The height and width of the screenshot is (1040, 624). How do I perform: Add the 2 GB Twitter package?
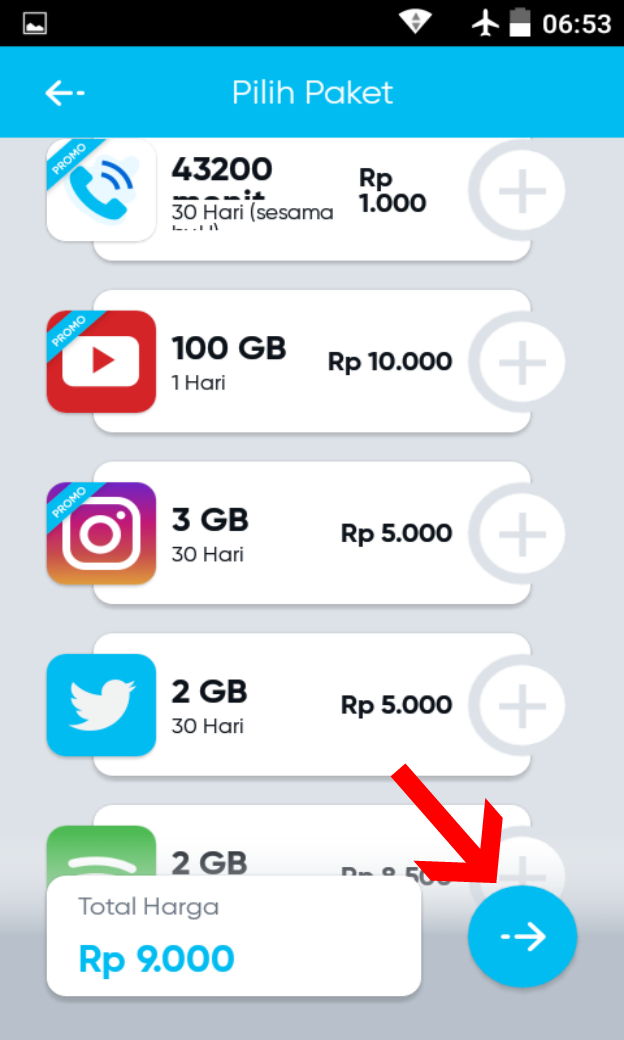click(x=520, y=706)
